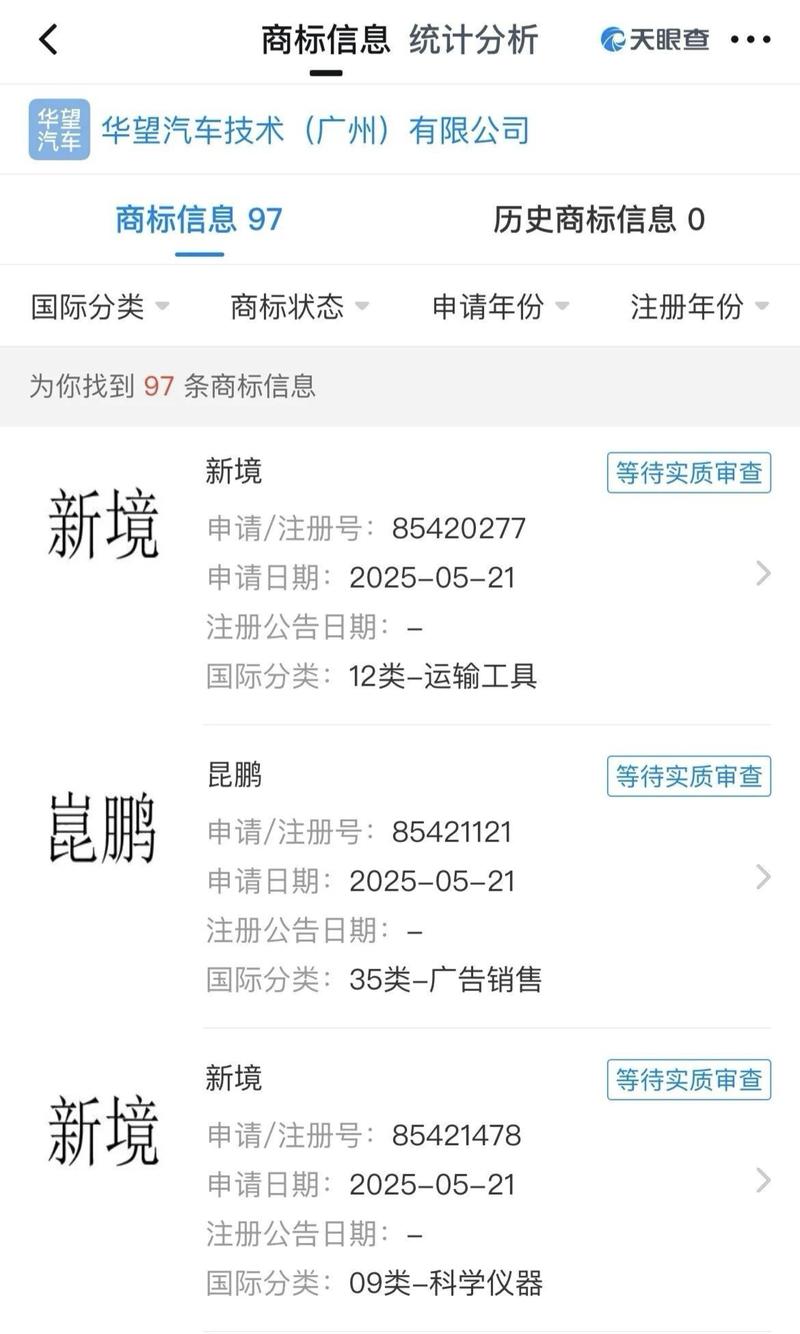This screenshot has height=1334, width=800.
Task: Expand the 注册年份 filter
Action: coord(699,306)
